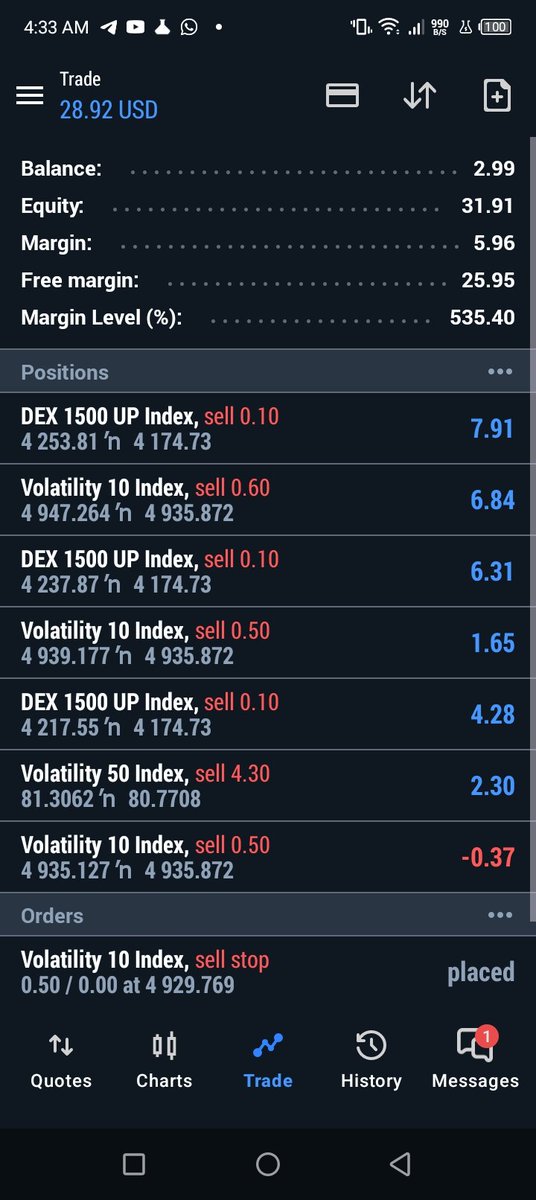Image resolution: width=536 pixels, height=1200 pixels.
Task: Open the deposit card icon
Action: pyautogui.click(x=342, y=95)
